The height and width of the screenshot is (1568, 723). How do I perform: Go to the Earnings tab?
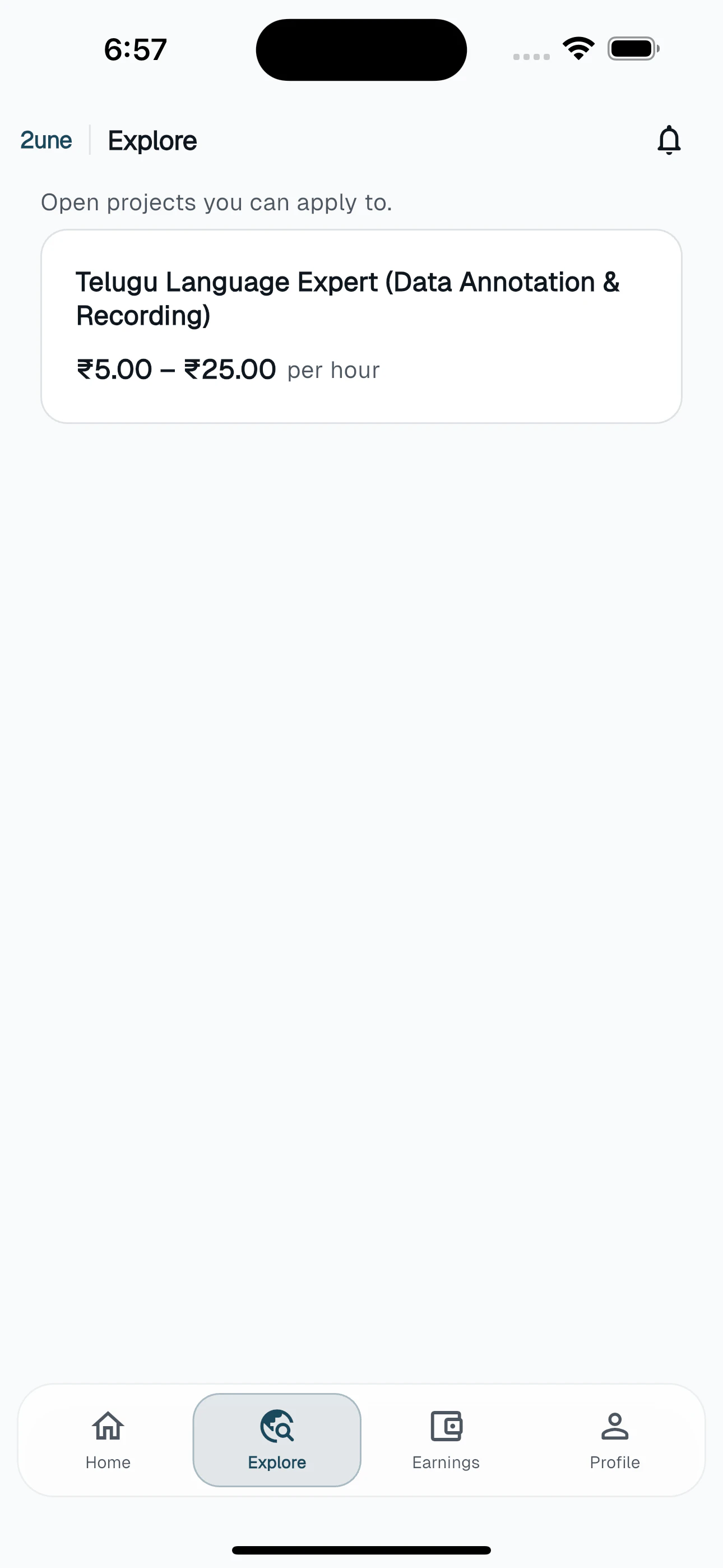(x=446, y=1440)
